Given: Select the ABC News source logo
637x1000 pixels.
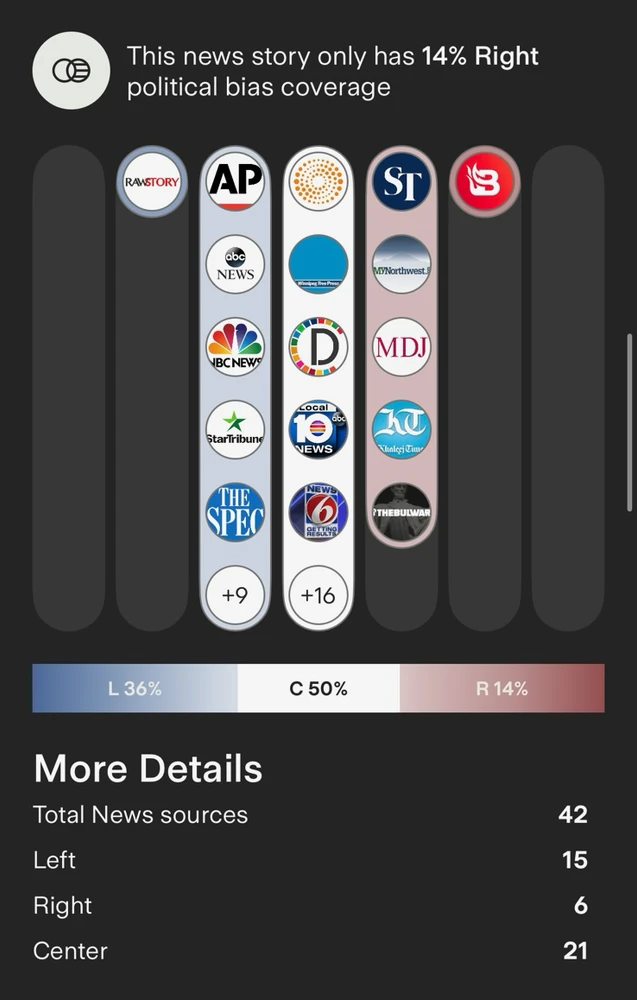Looking at the screenshot, I should click(235, 264).
